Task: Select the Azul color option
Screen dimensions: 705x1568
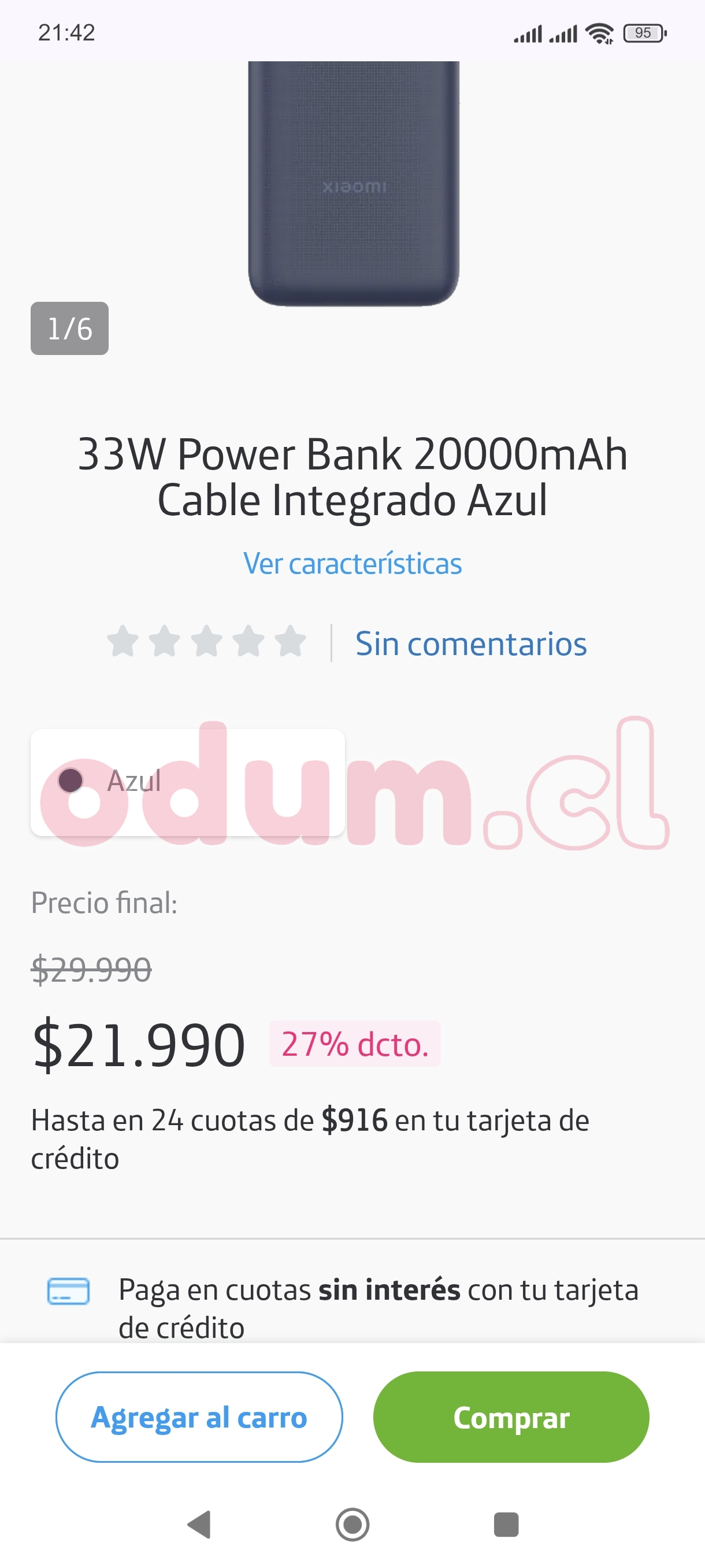Action: coord(187,782)
